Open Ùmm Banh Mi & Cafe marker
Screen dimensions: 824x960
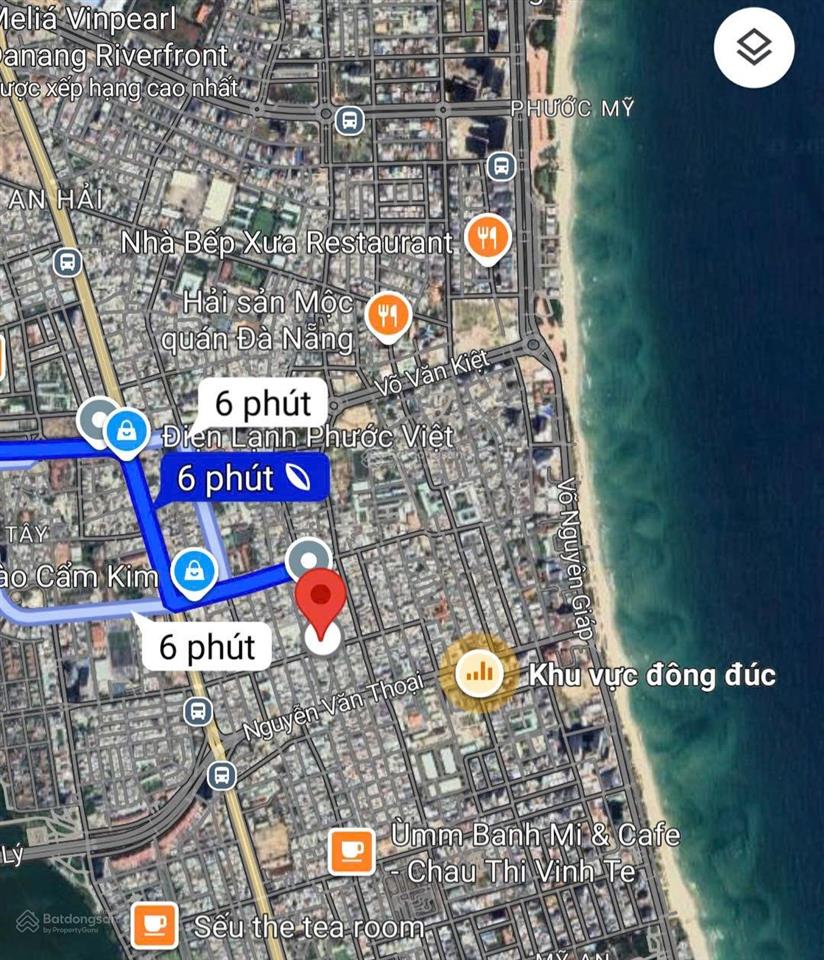click(351, 851)
